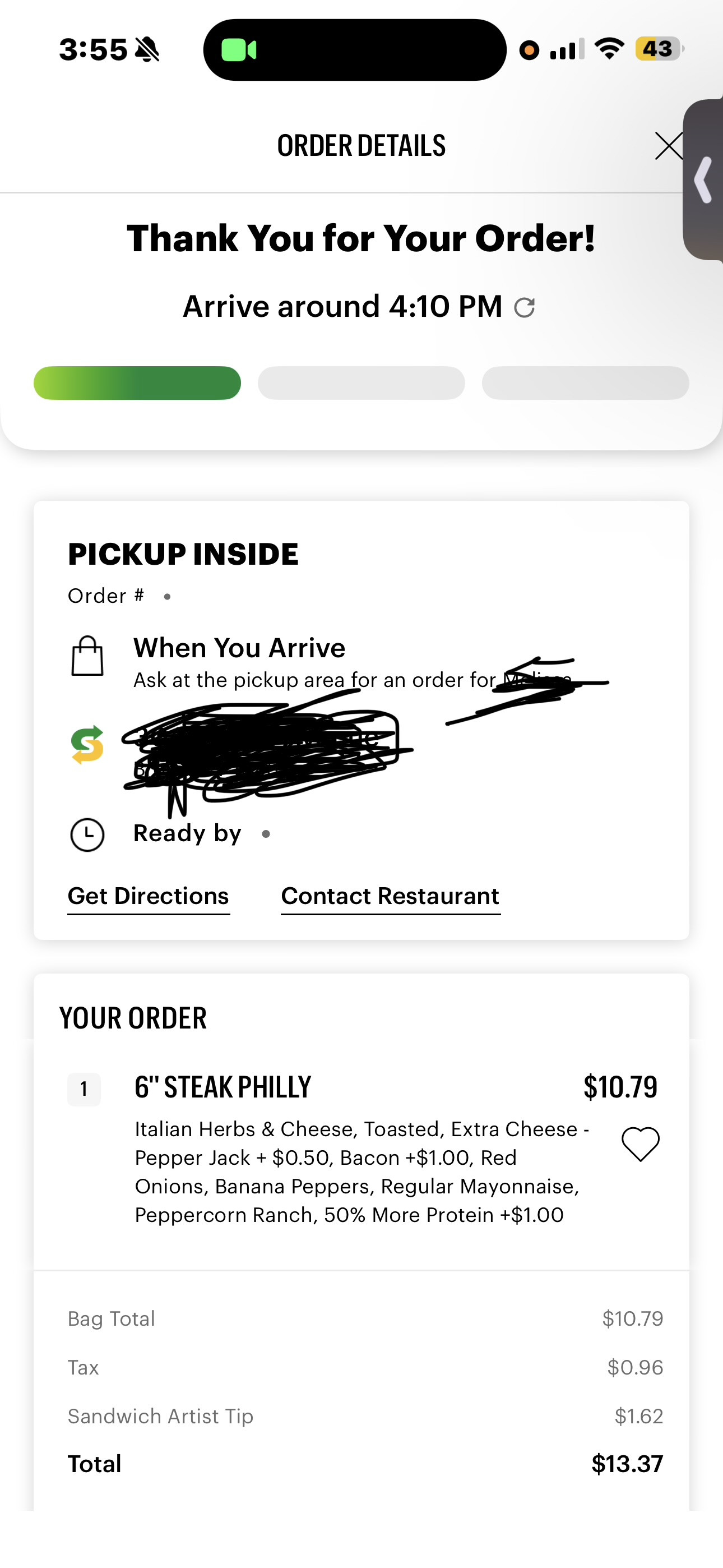Expand the side panel handle arrow
Image resolution: width=723 pixels, height=1568 pixels.
[x=704, y=179]
